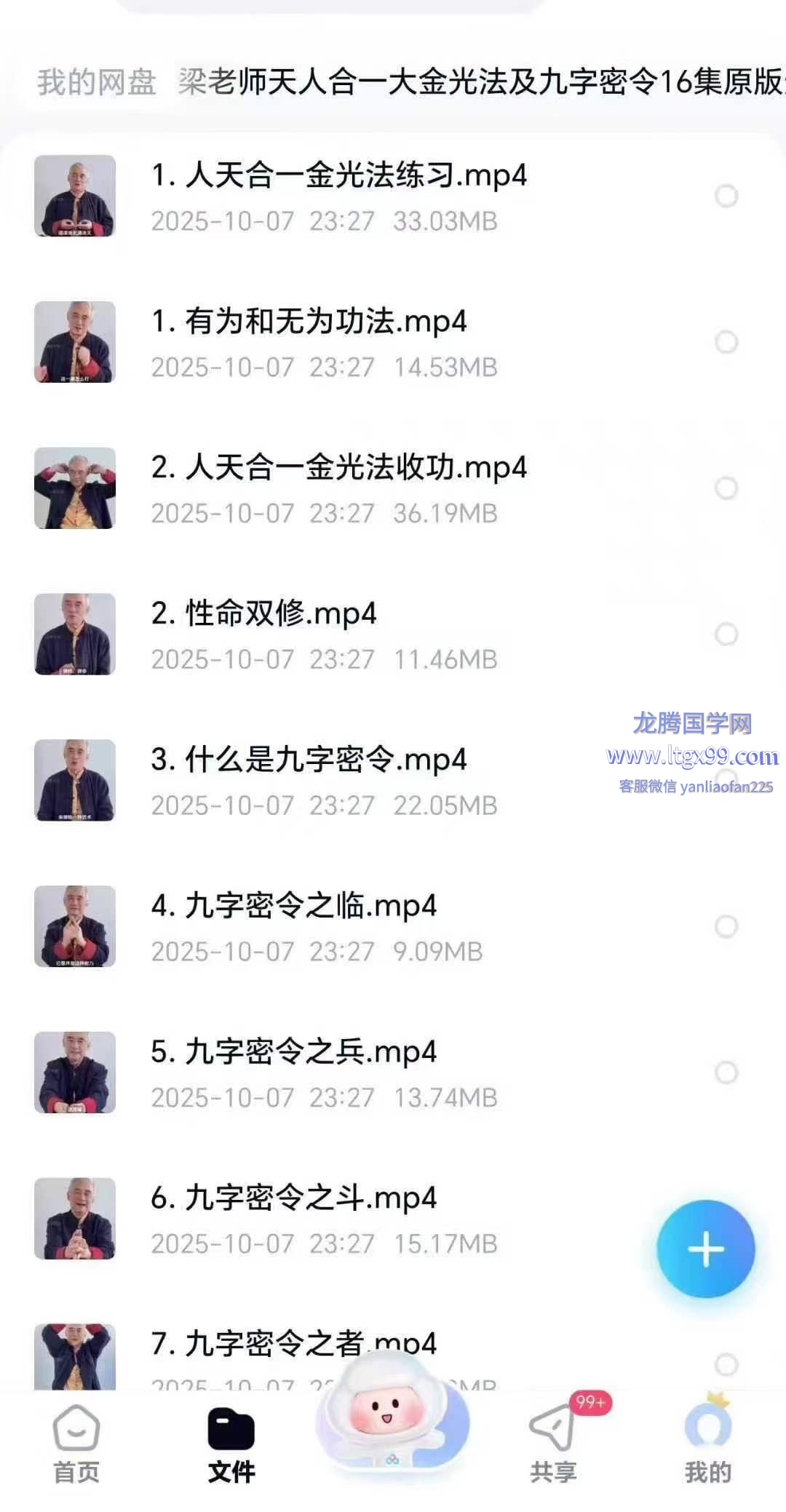Mark 1. 人天合一金光法练习.mp4 selection circle
This screenshot has height=1512, width=786.
click(x=726, y=196)
